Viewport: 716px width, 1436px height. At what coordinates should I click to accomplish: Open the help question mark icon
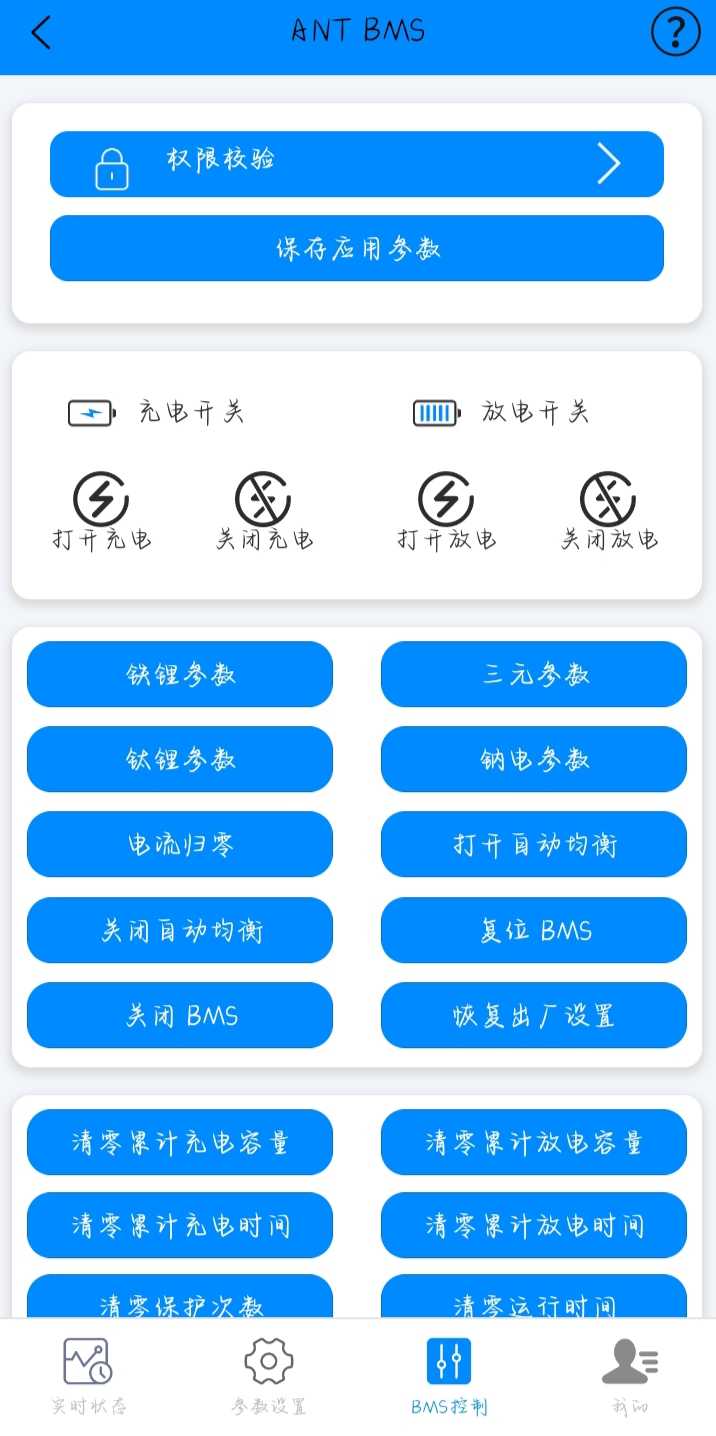tap(675, 33)
